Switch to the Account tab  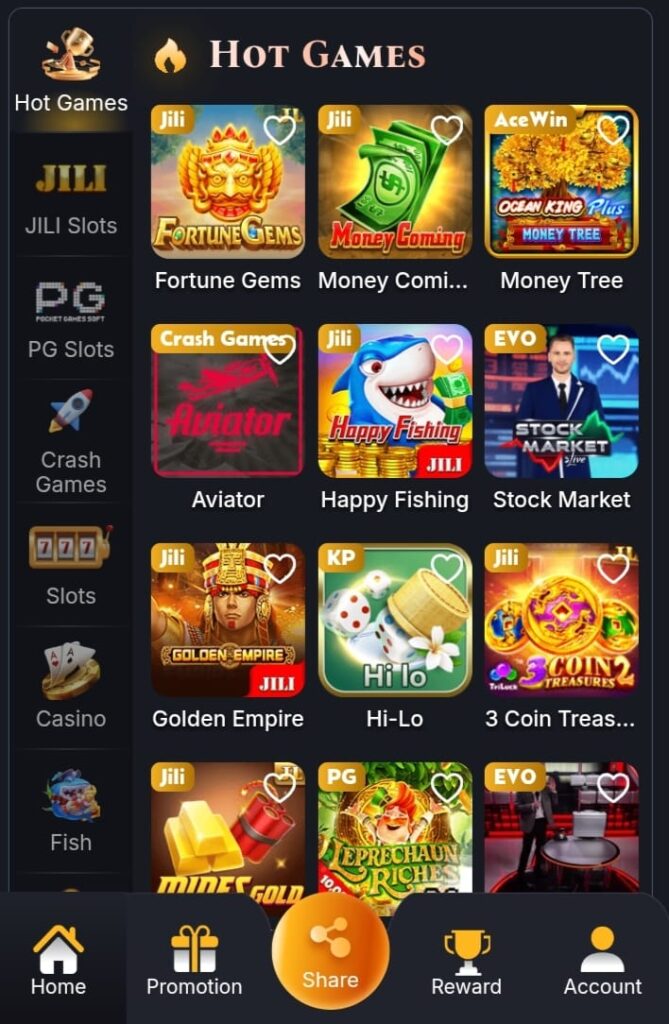tap(602, 960)
